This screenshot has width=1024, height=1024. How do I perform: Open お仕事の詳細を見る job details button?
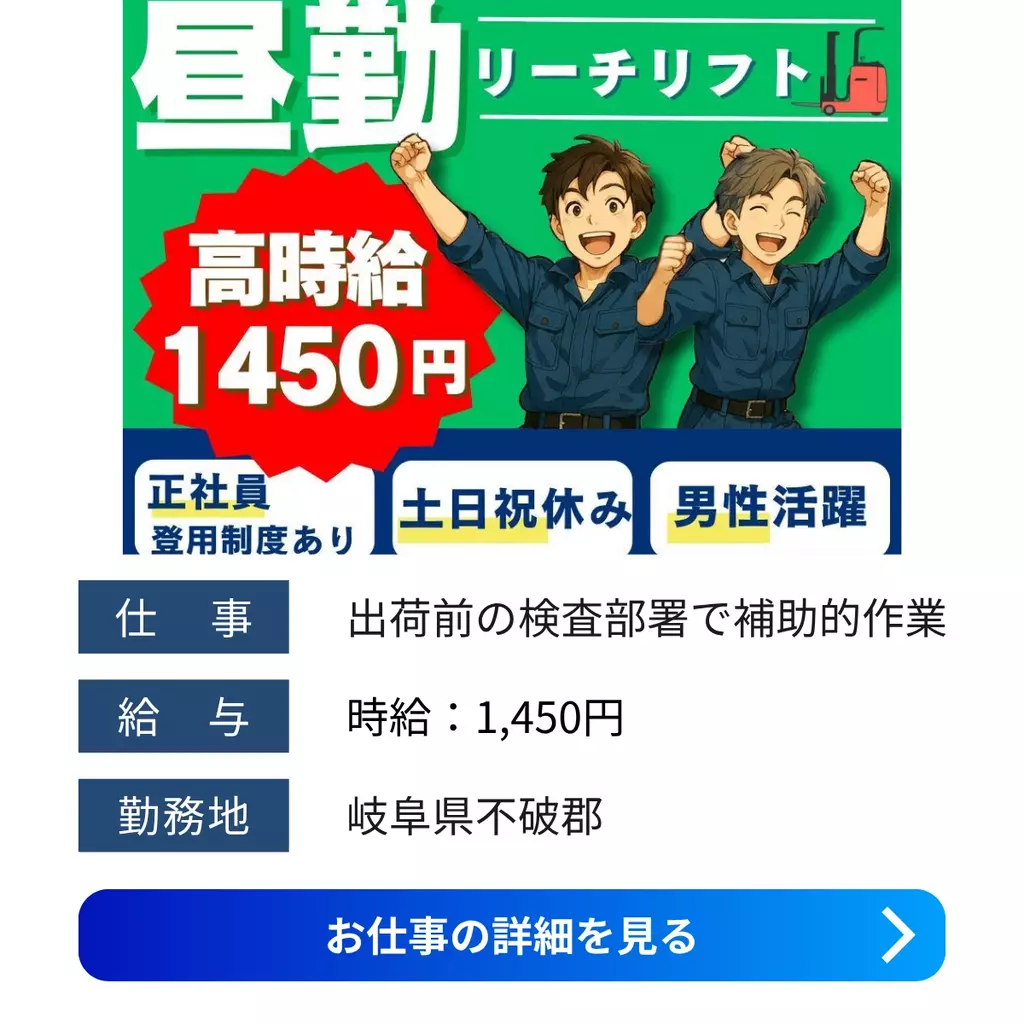point(511,935)
